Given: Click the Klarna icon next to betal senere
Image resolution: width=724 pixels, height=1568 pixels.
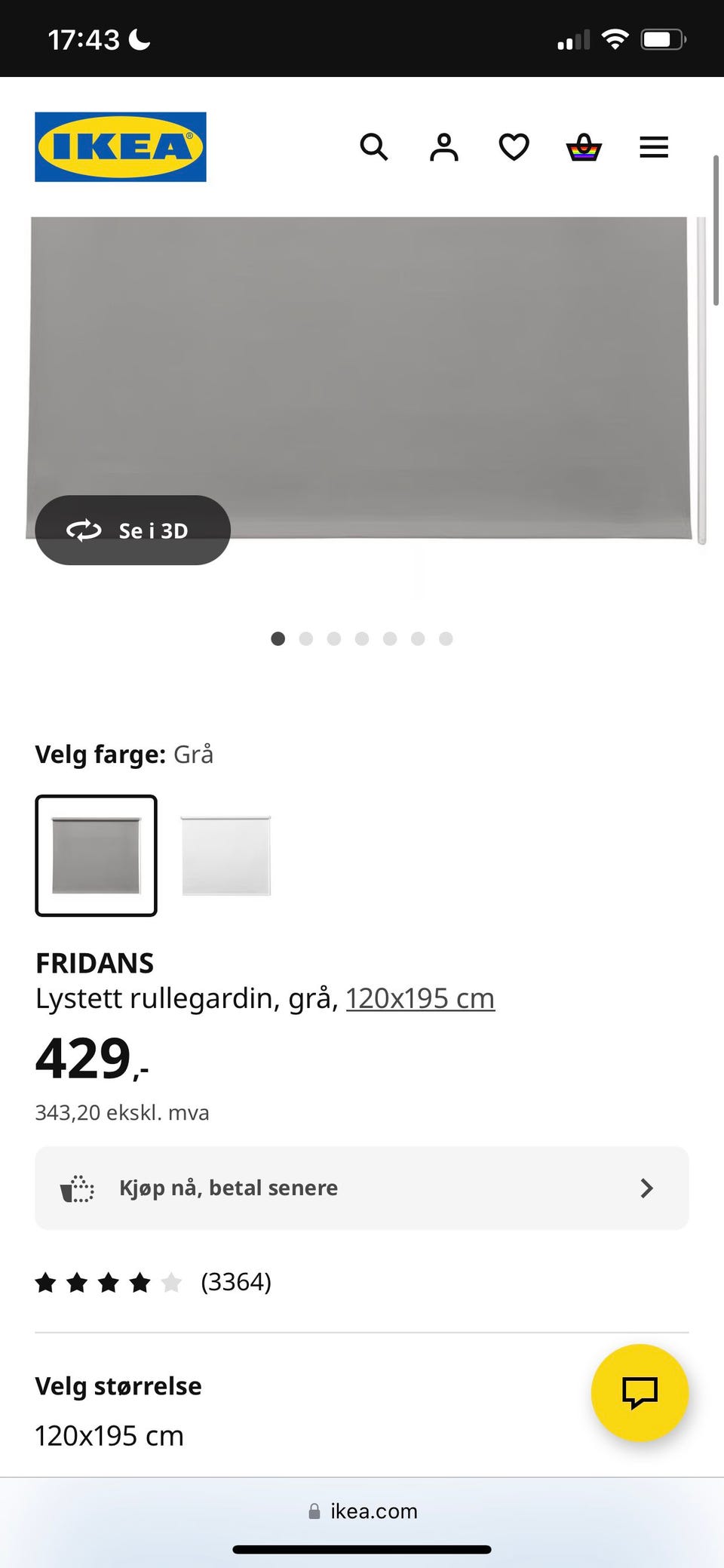Looking at the screenshot, I should 78,1188.
